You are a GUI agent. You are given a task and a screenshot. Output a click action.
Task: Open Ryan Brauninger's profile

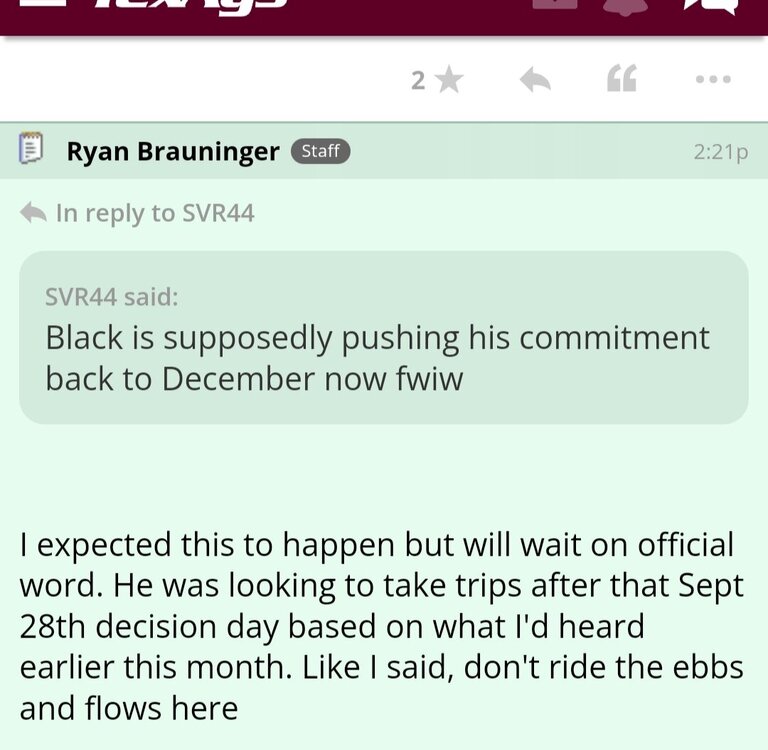173,151
